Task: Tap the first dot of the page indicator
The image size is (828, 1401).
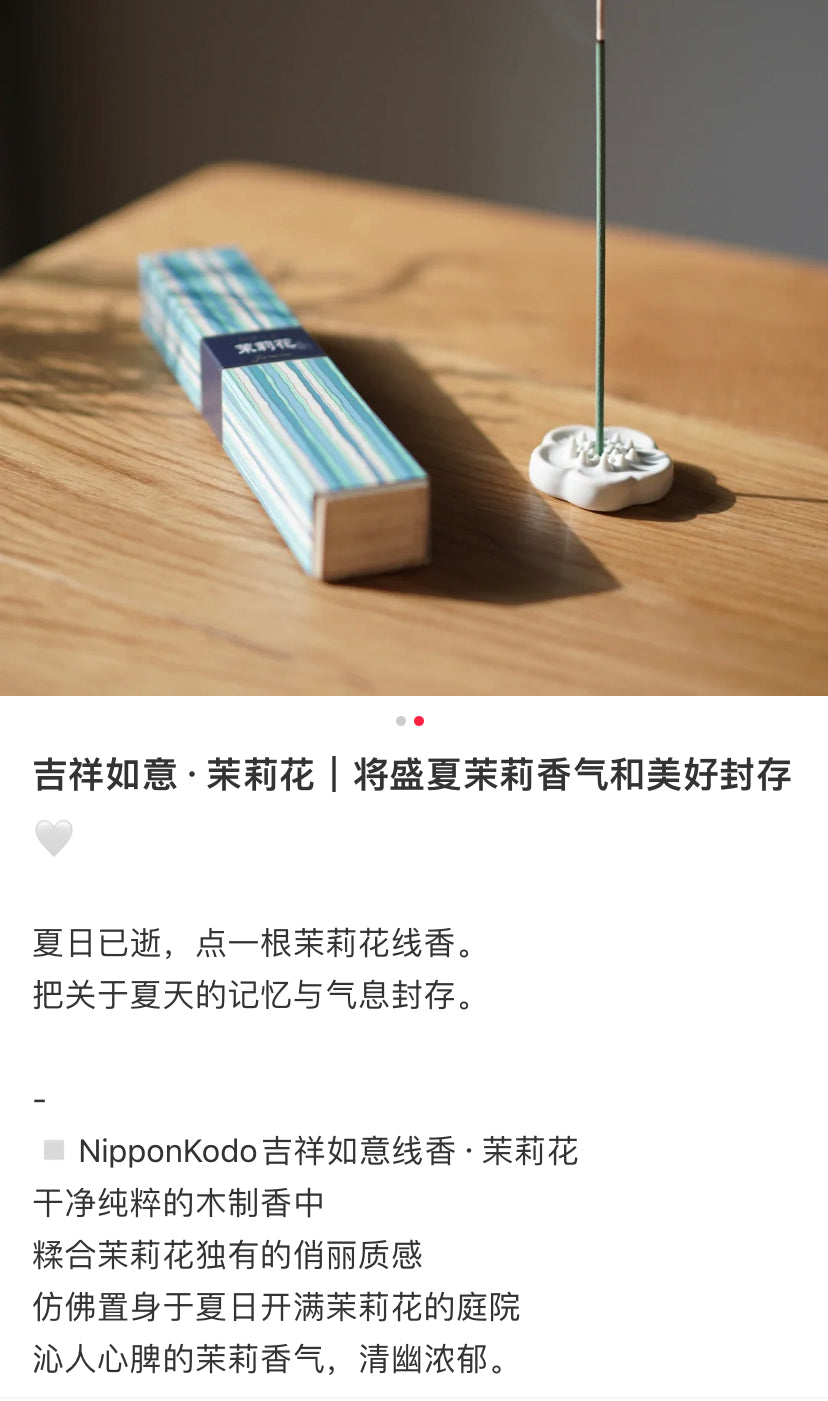Action: point(401,721)
